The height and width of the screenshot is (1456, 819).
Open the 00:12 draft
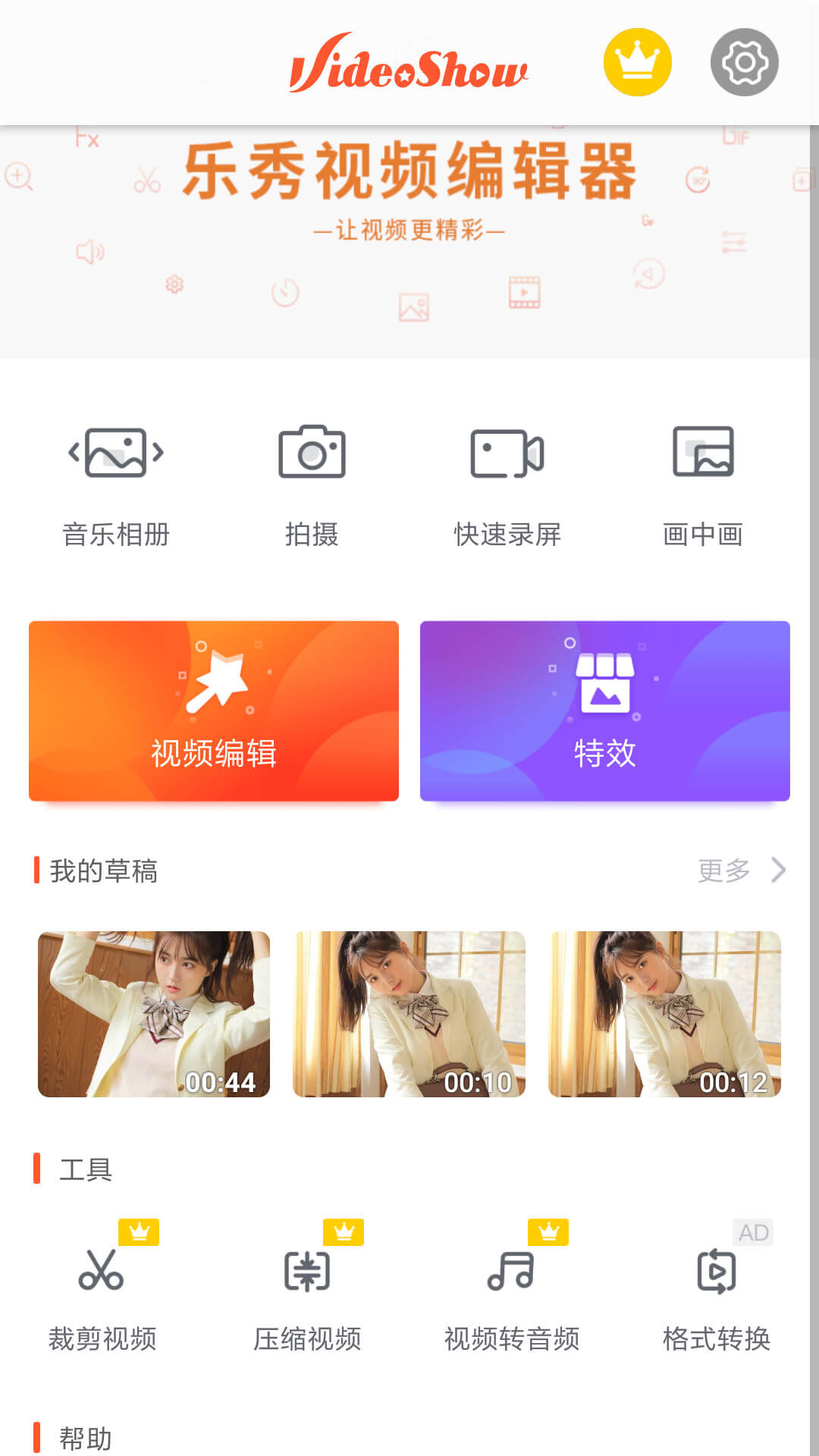click(x=665, y=1014)
